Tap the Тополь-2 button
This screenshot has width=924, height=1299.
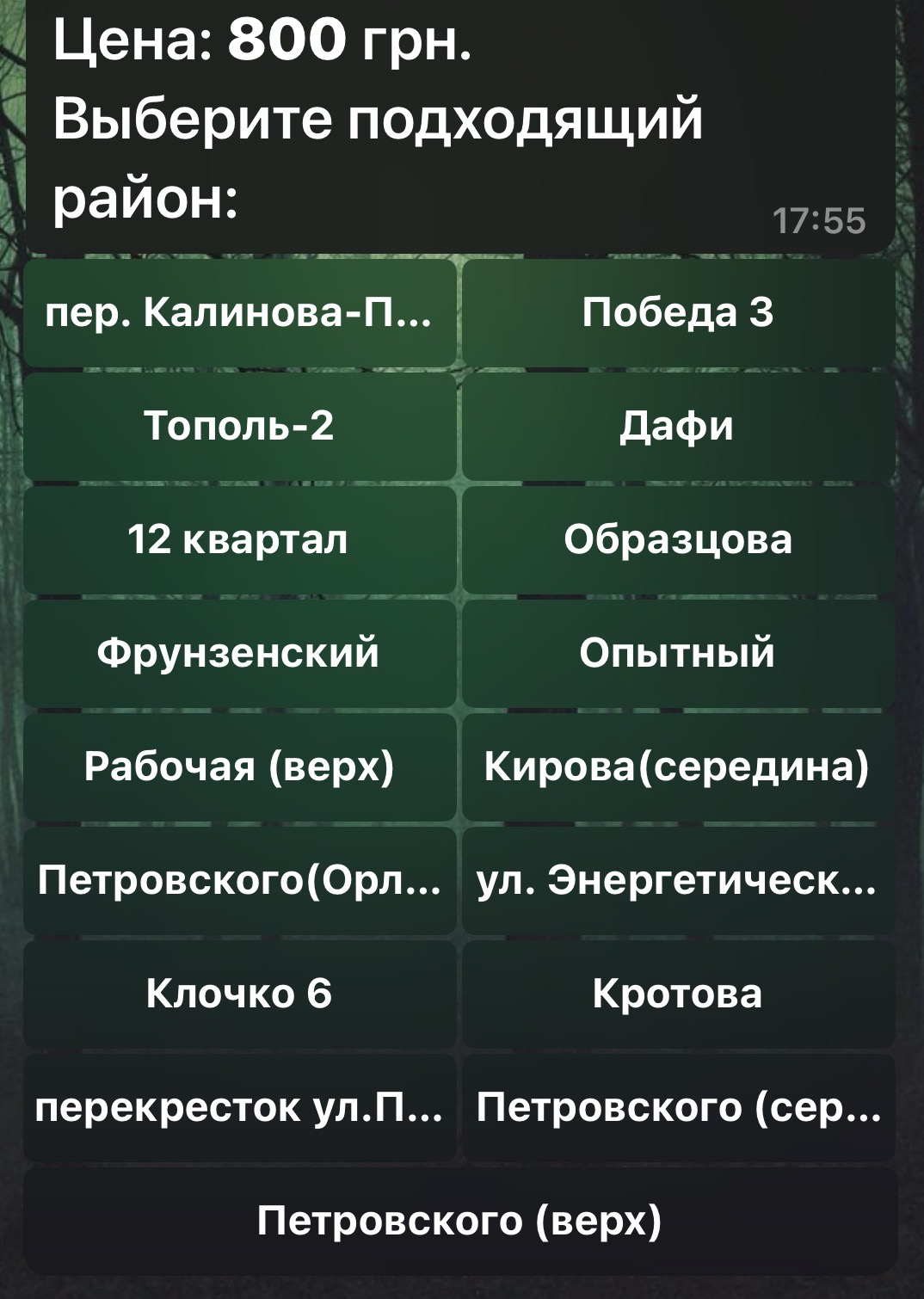(239, 426)
